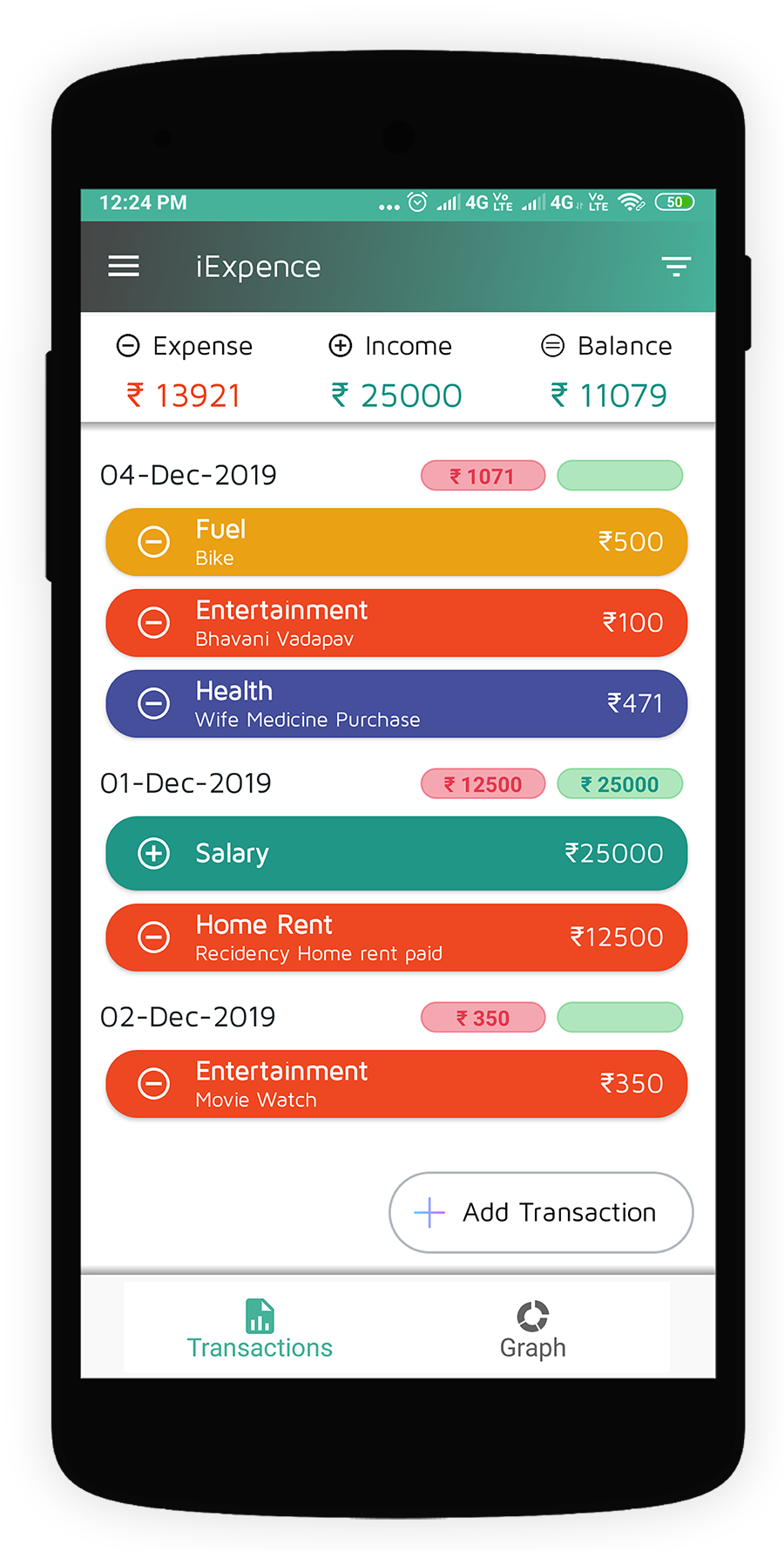
Task: Open the filter options
Action: click(x=675, y=266)
